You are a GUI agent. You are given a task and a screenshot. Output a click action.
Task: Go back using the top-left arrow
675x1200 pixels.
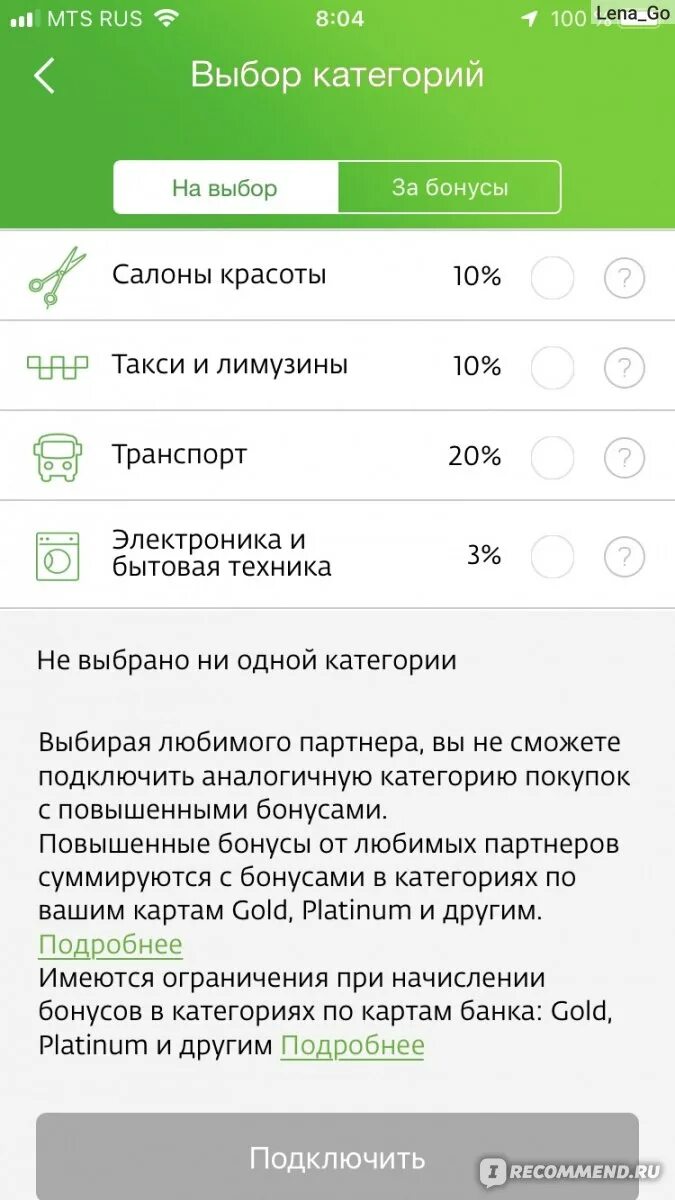(x=44, y=76)
